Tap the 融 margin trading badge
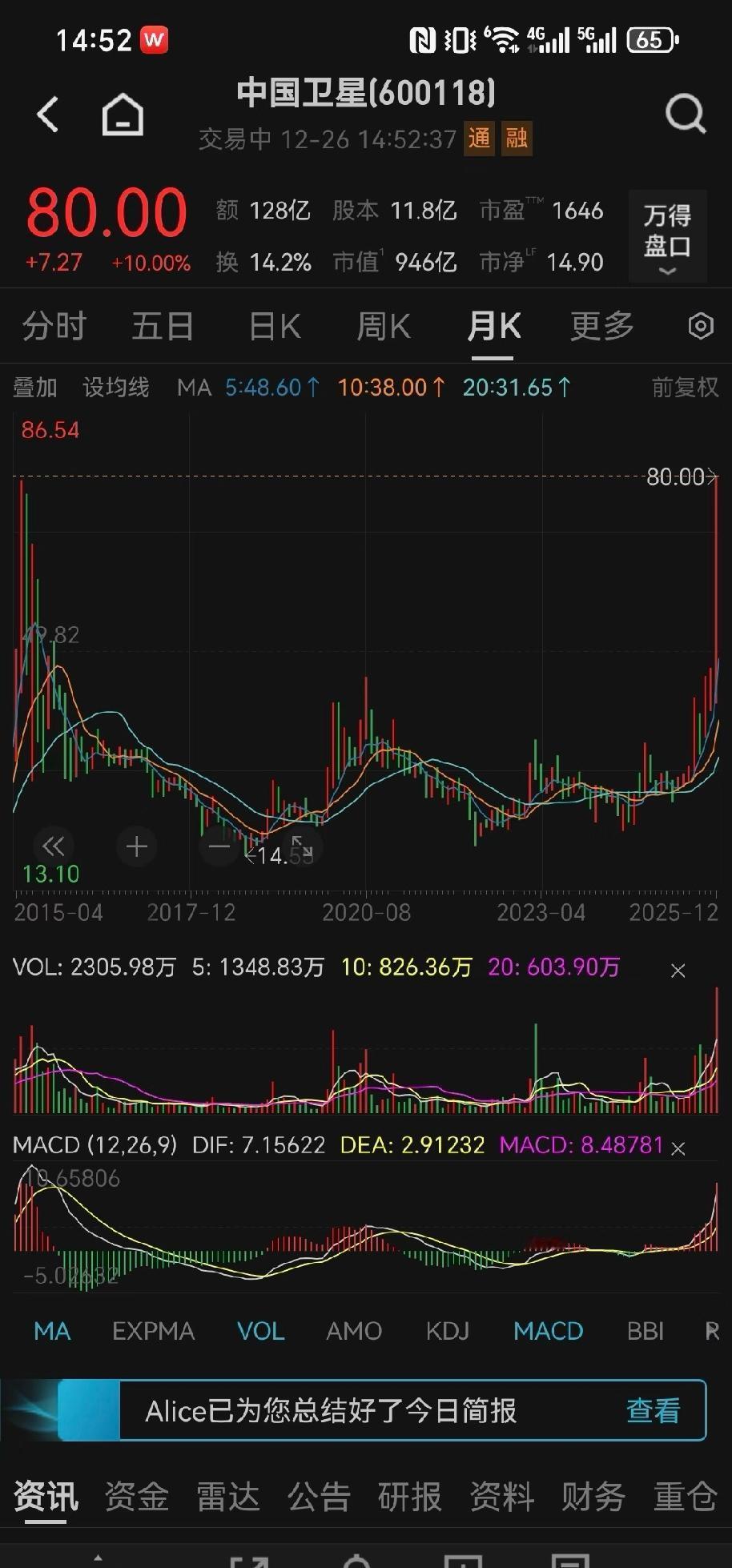Image resolution: width=732 pixels, height=1568 pixels. [517, 139]
